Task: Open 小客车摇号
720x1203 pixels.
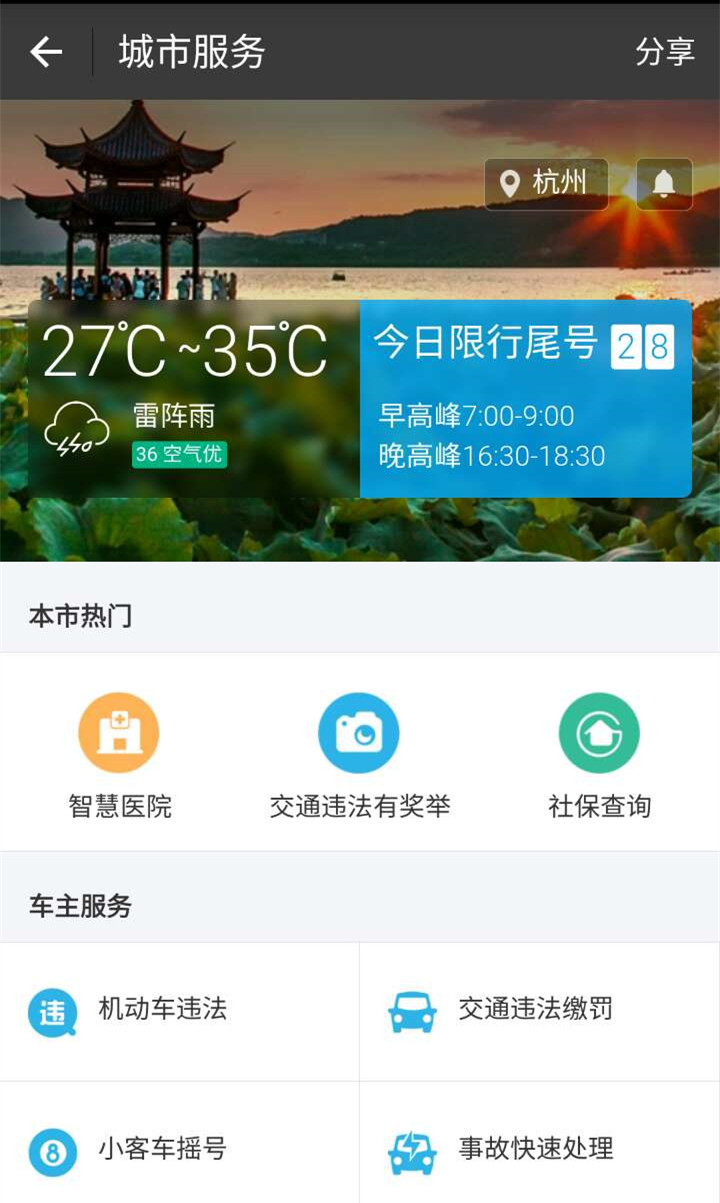Action: coord(180,1150)
